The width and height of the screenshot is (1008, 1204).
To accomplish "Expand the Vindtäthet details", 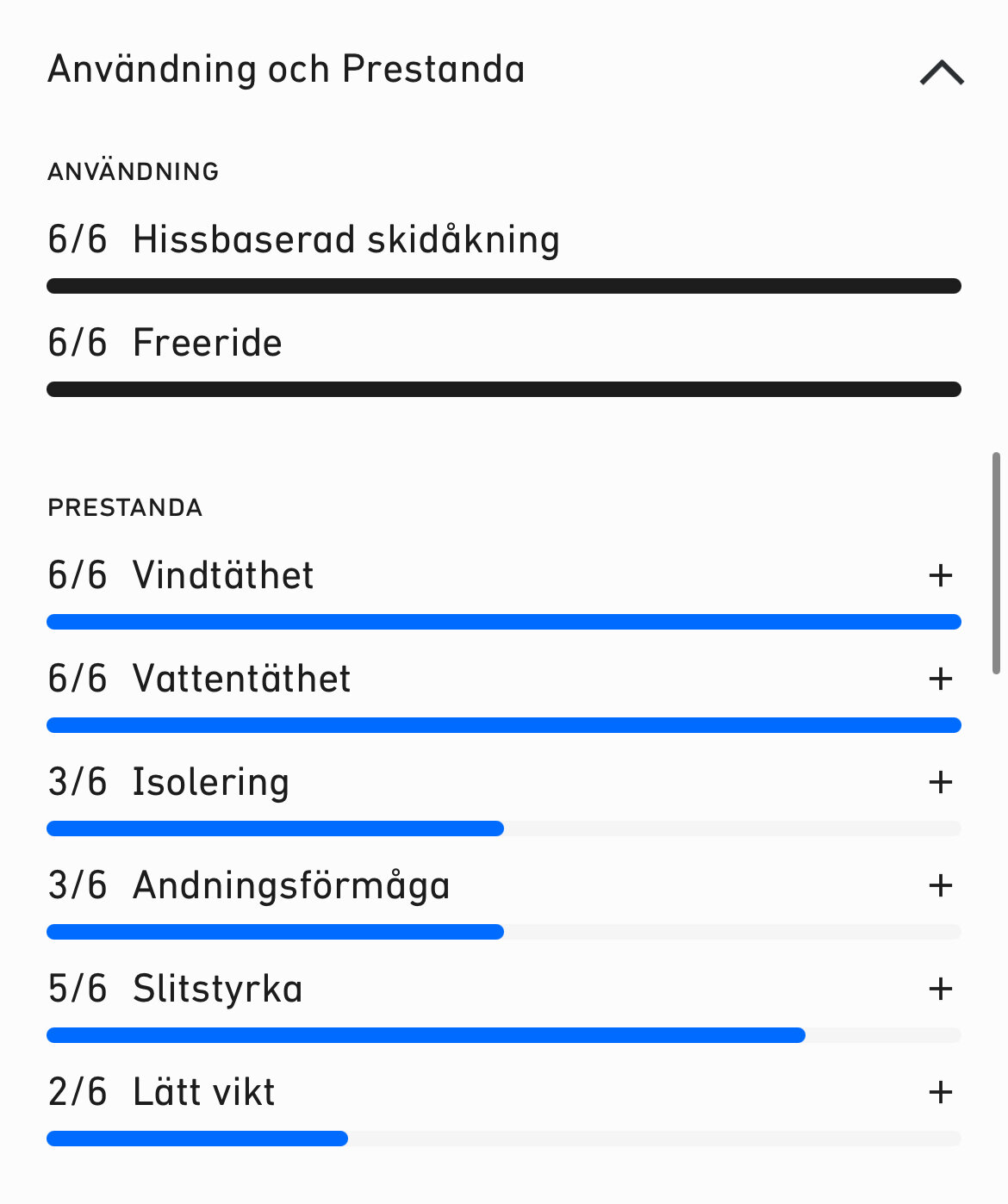I will pos(941,575).
